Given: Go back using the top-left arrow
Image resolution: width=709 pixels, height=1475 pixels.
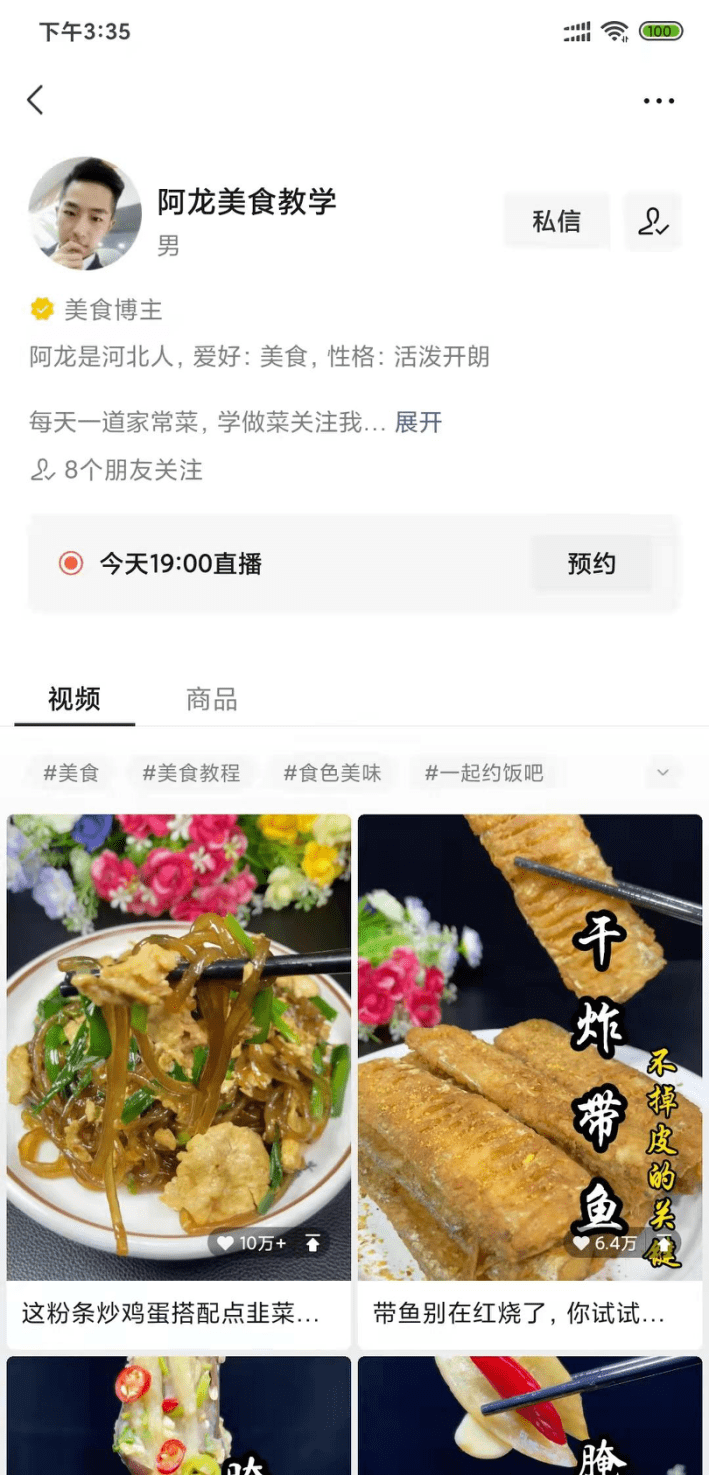Looking at the screenshot, I should 36,100.
